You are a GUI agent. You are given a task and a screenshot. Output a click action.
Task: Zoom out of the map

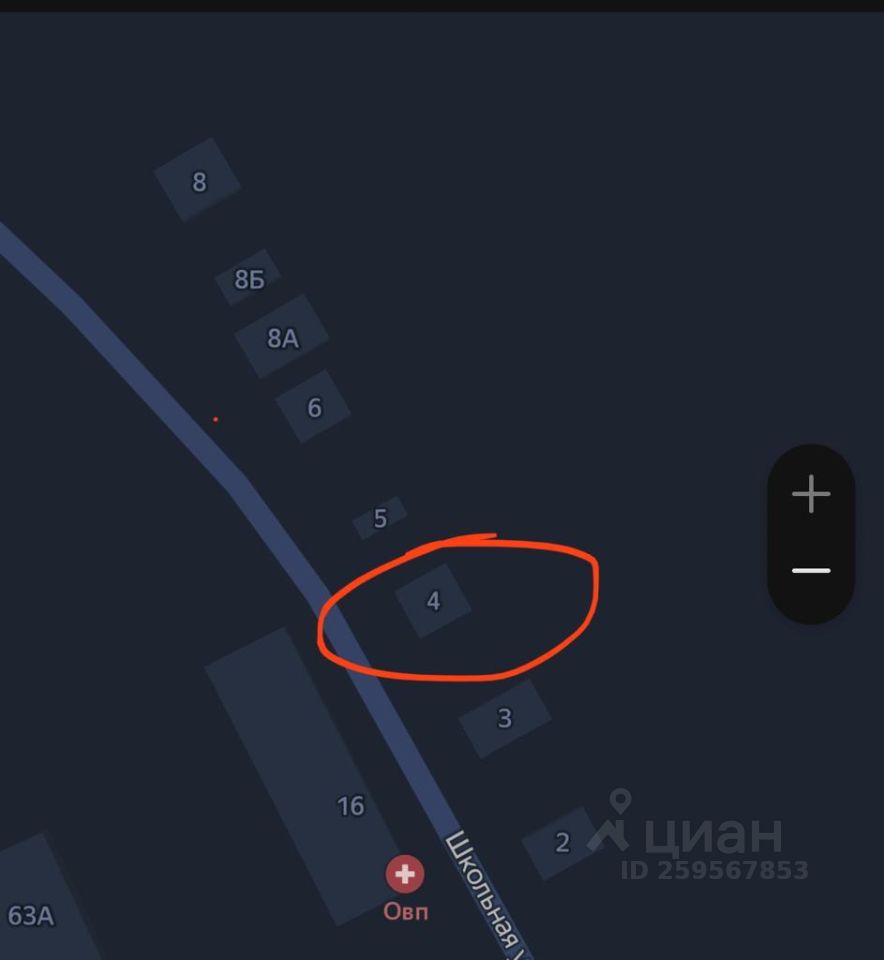coord(811,571)
